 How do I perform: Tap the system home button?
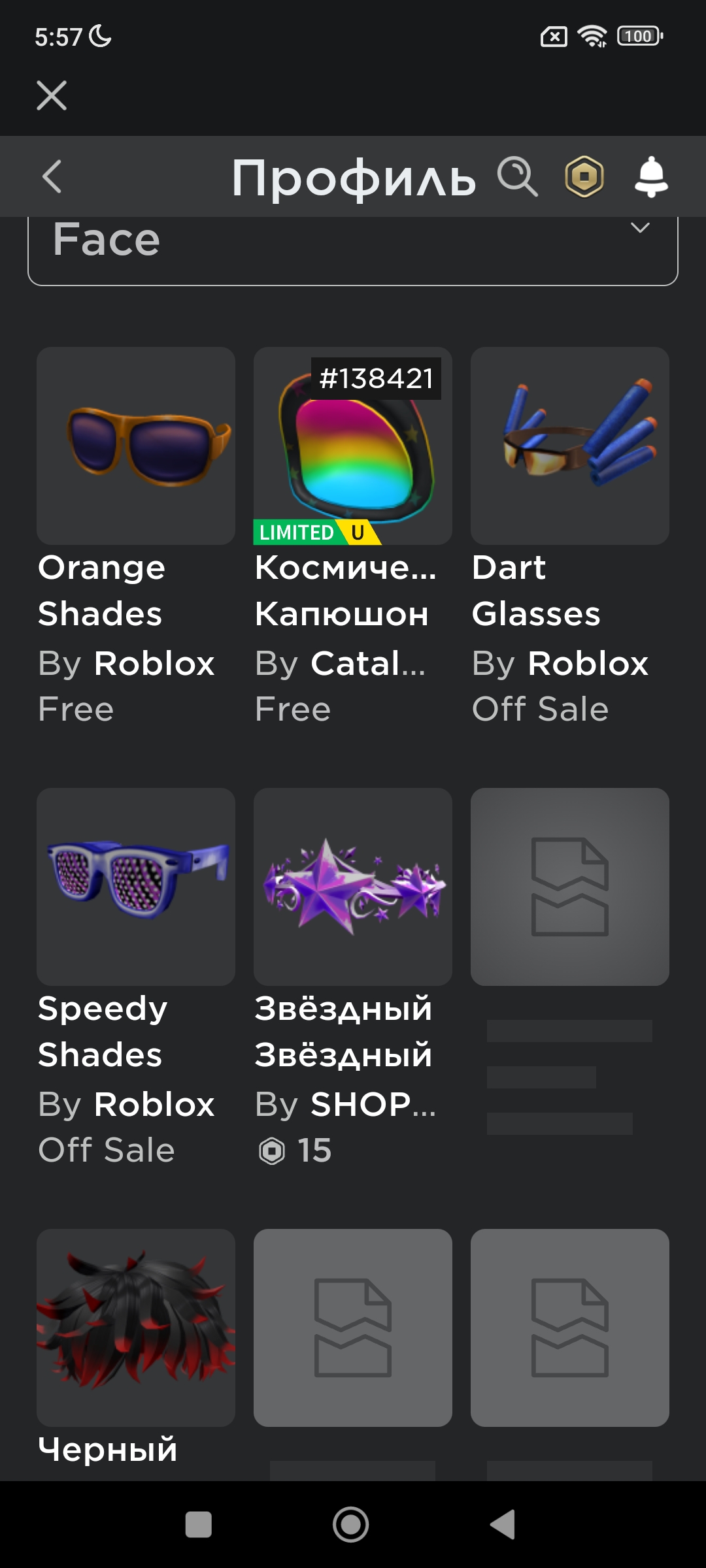[351, 1525]
